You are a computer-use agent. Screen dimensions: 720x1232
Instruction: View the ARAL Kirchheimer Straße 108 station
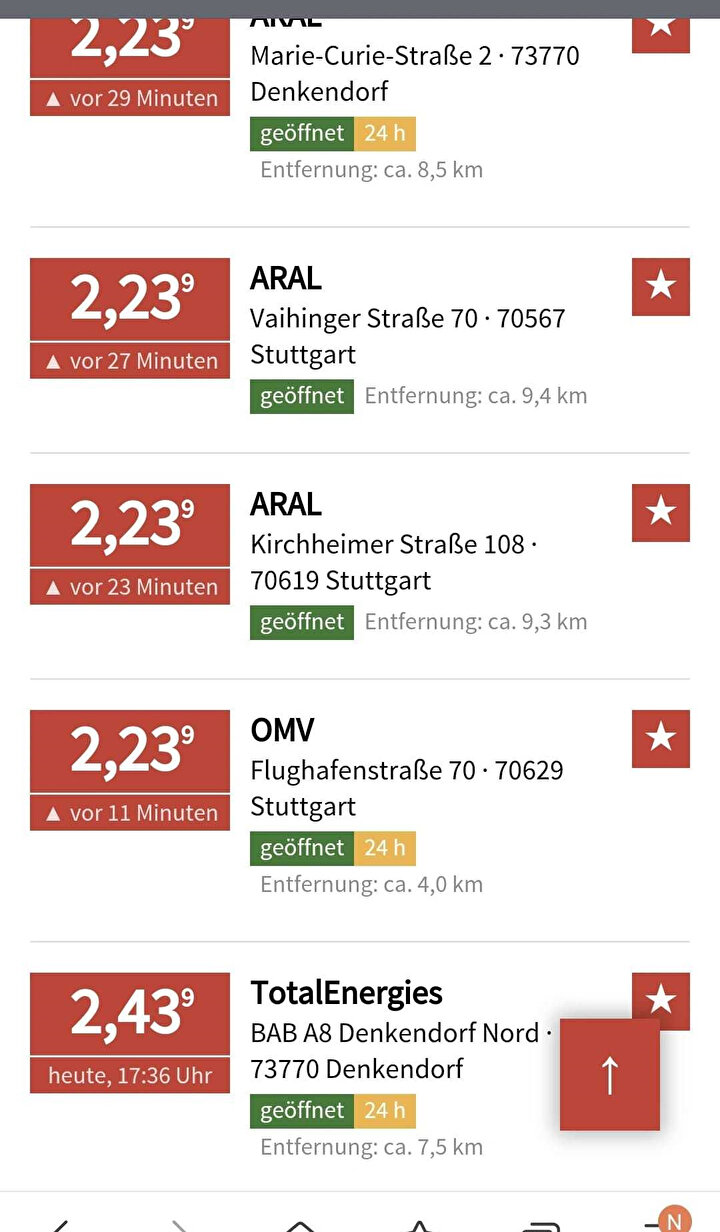393,544
